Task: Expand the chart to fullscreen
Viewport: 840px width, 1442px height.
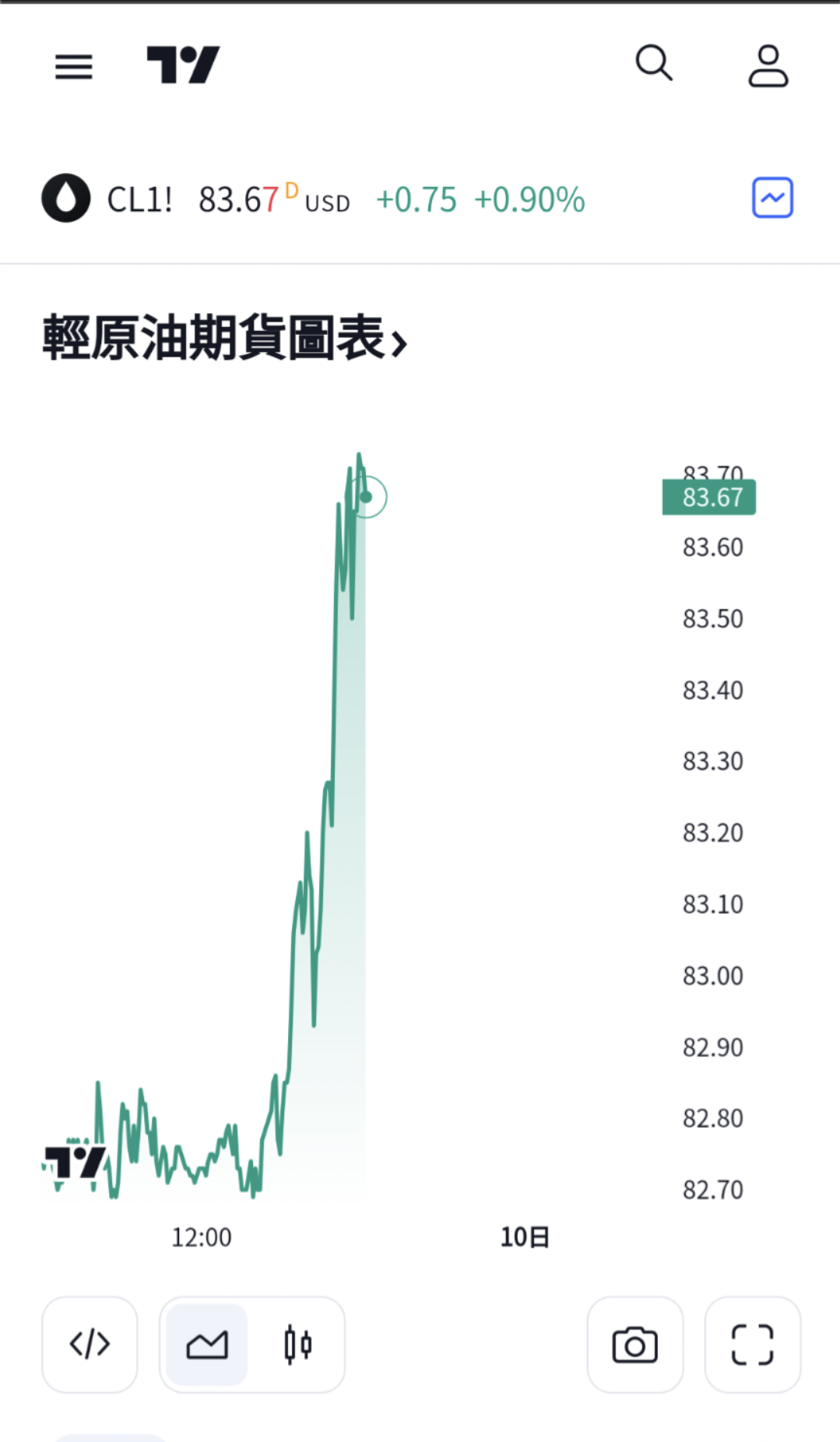Action: tap(752, 1345)
